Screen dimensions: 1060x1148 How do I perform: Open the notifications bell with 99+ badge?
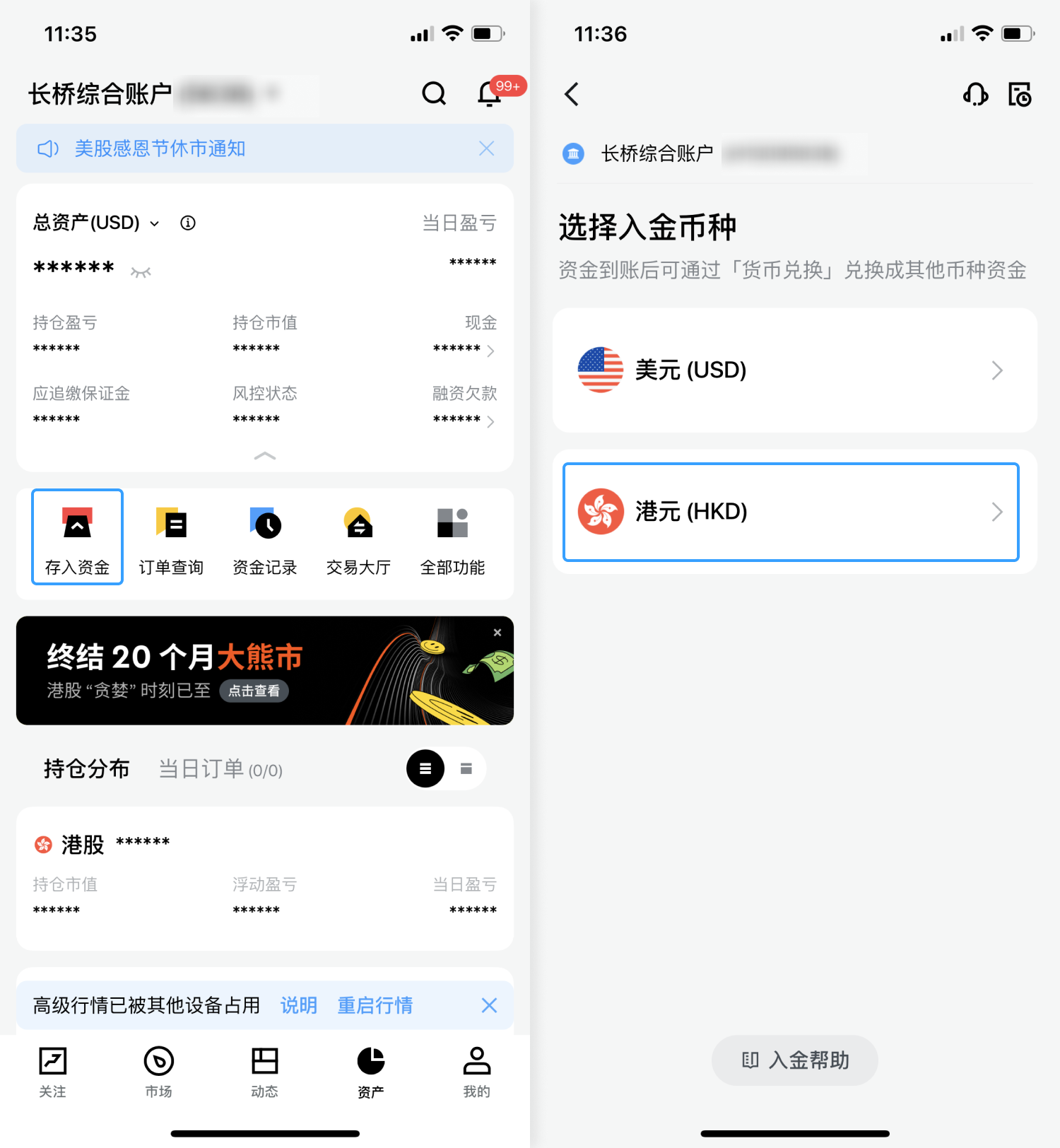pos(489,94)
